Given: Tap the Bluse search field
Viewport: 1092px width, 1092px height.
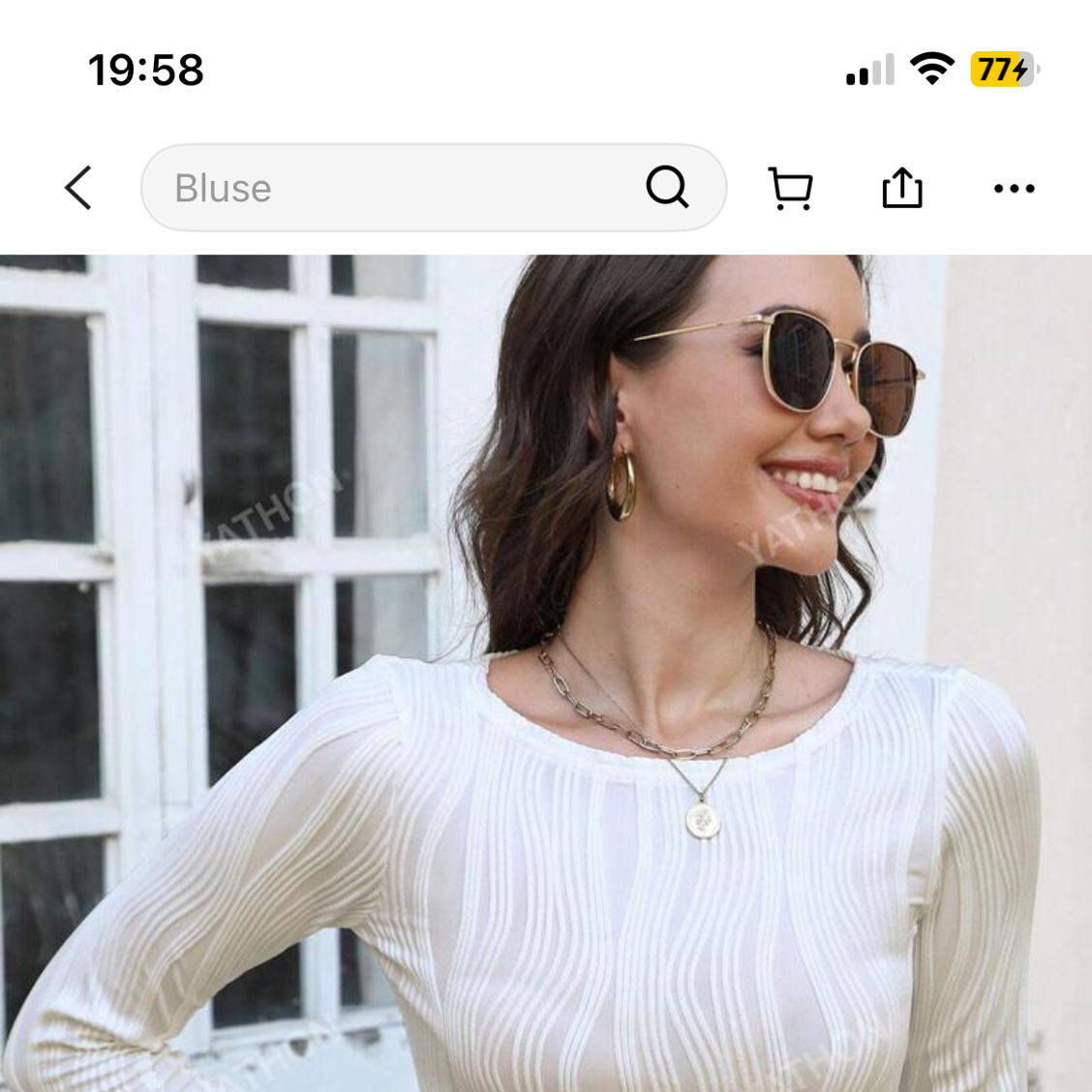Looking at the screenshot, I should tap(387, 188).
